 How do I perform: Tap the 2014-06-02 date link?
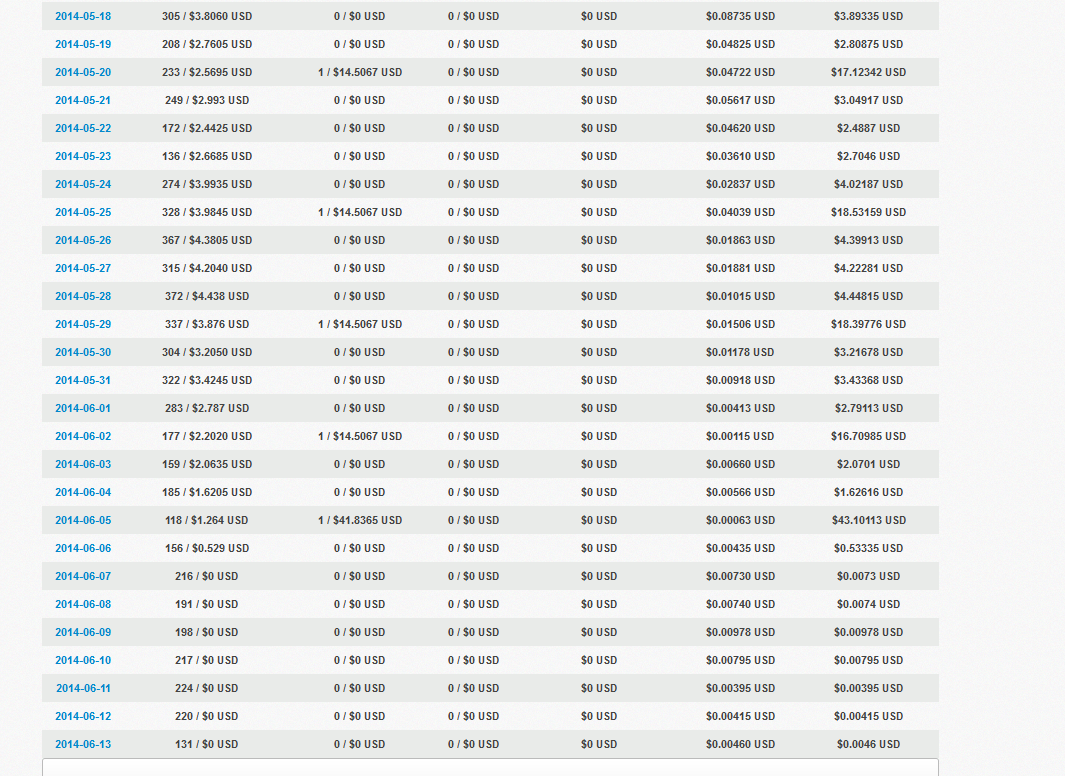[83, 436]
